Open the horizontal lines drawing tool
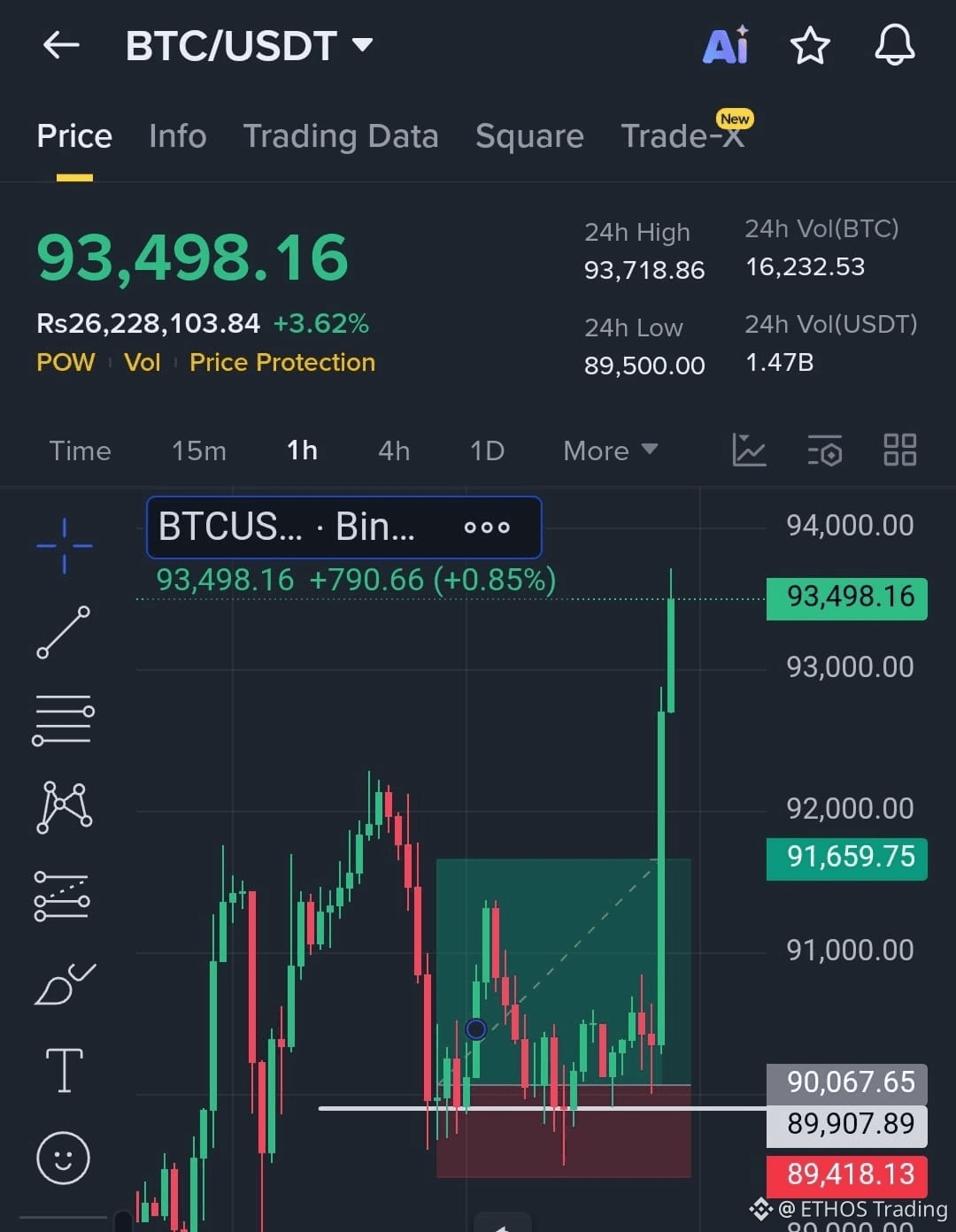The width and height of the screenshot is (956, 1232). (x=63, y=719)
